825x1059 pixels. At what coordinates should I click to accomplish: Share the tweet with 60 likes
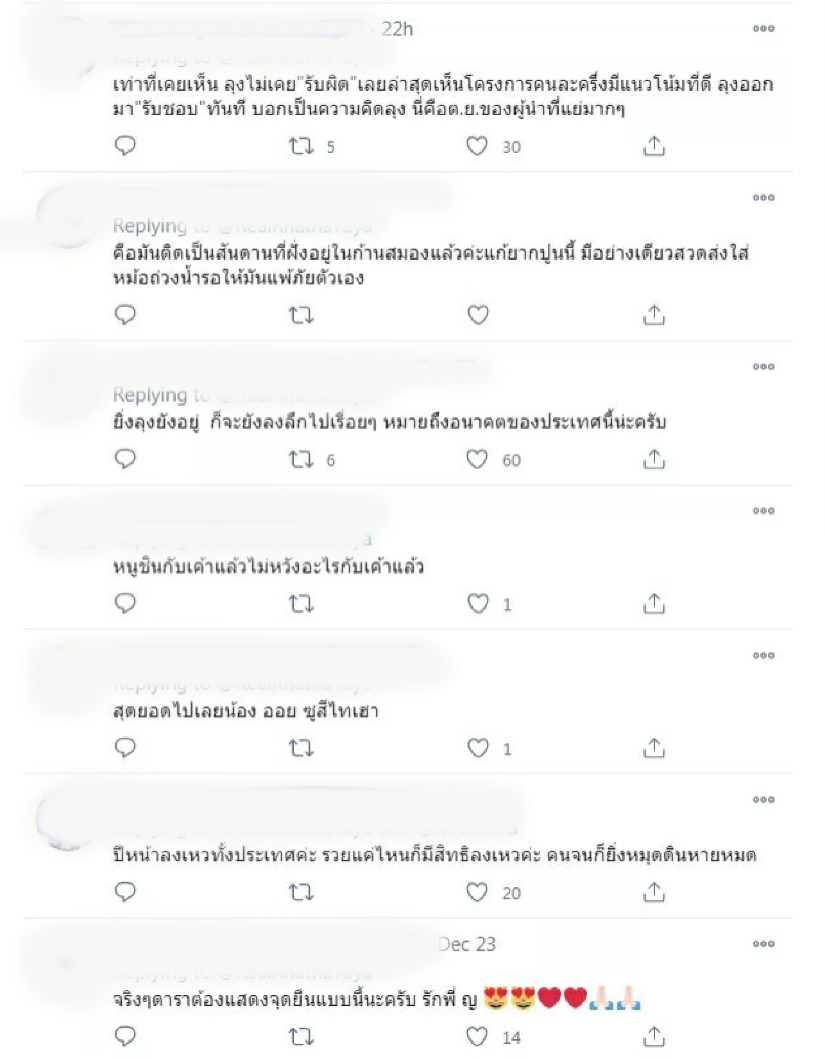pyautogui.click(x=652, y=459)
